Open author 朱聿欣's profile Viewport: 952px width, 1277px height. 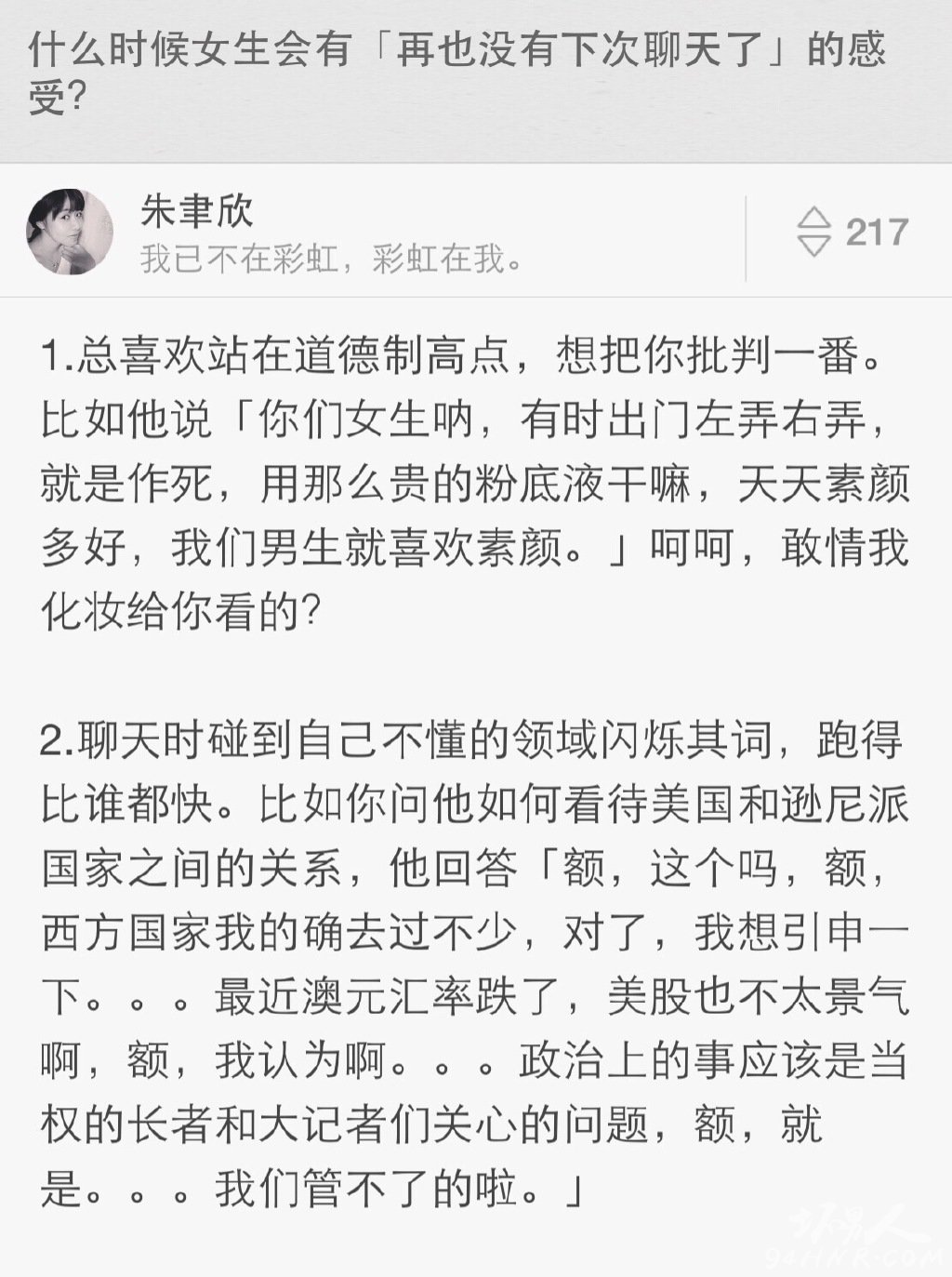196,210
